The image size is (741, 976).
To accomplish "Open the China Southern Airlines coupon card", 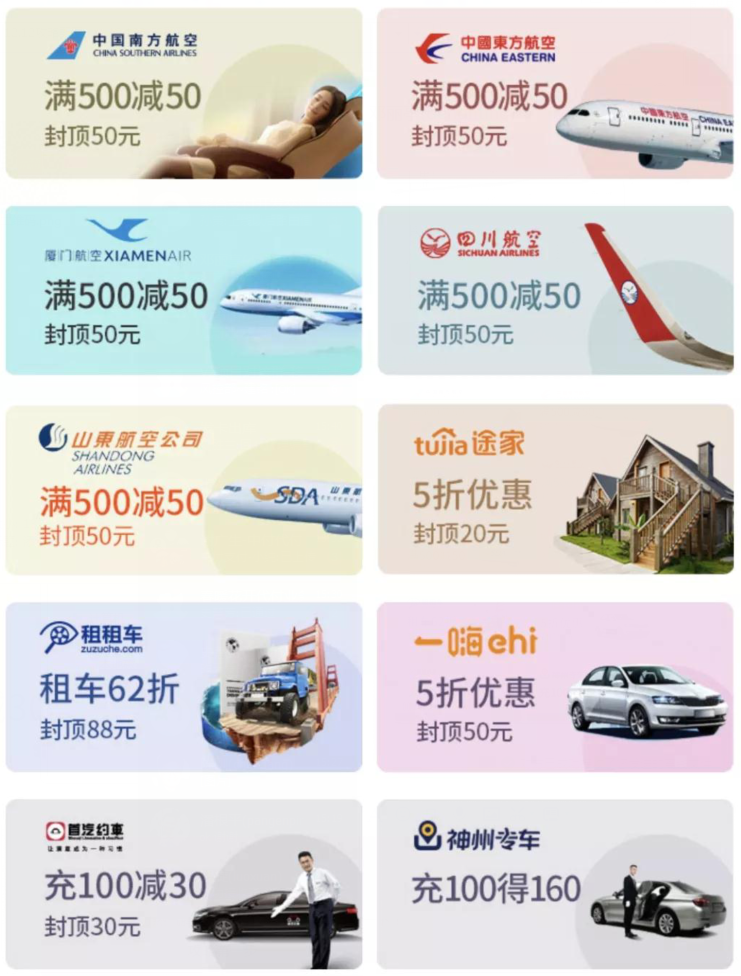I will pos(183,94).
